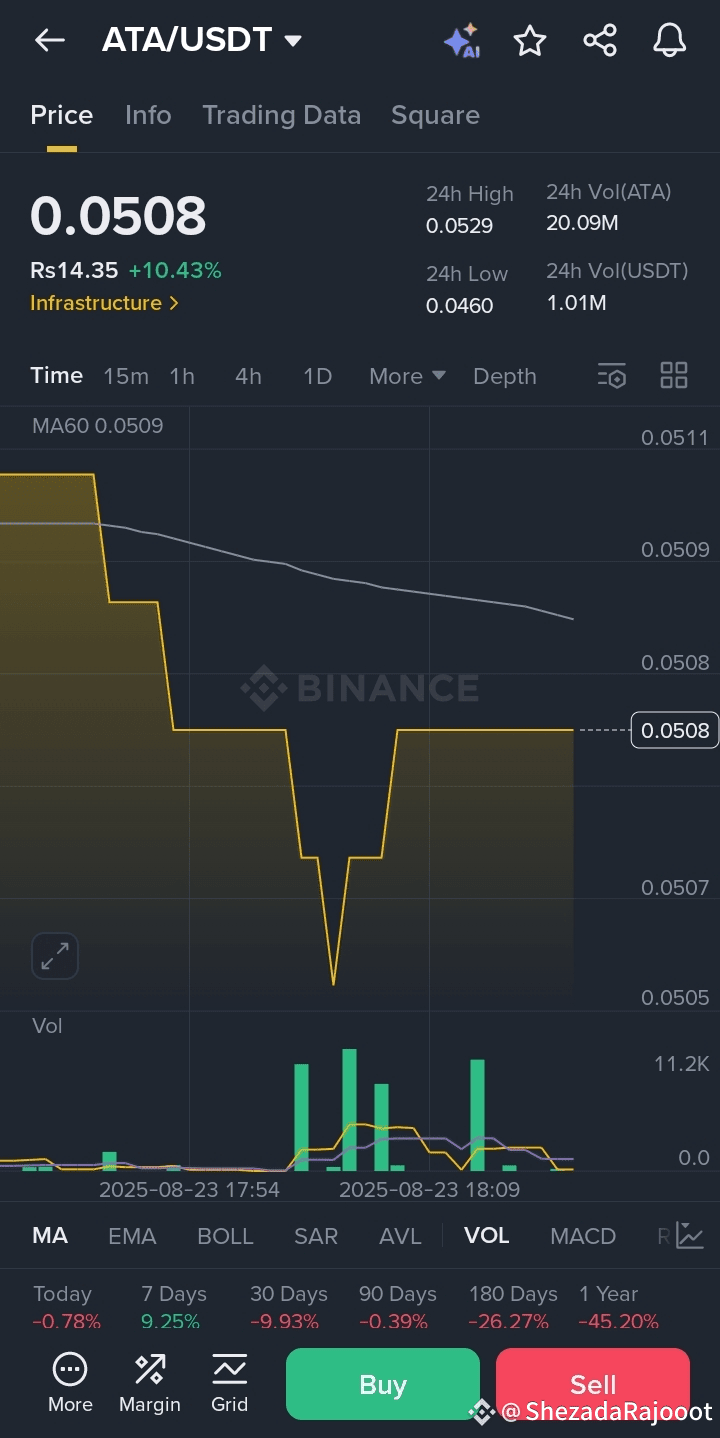The height and width of the screenshot is (1438, 720).
Task: Share this trading pair
Action: pos(600,40)
